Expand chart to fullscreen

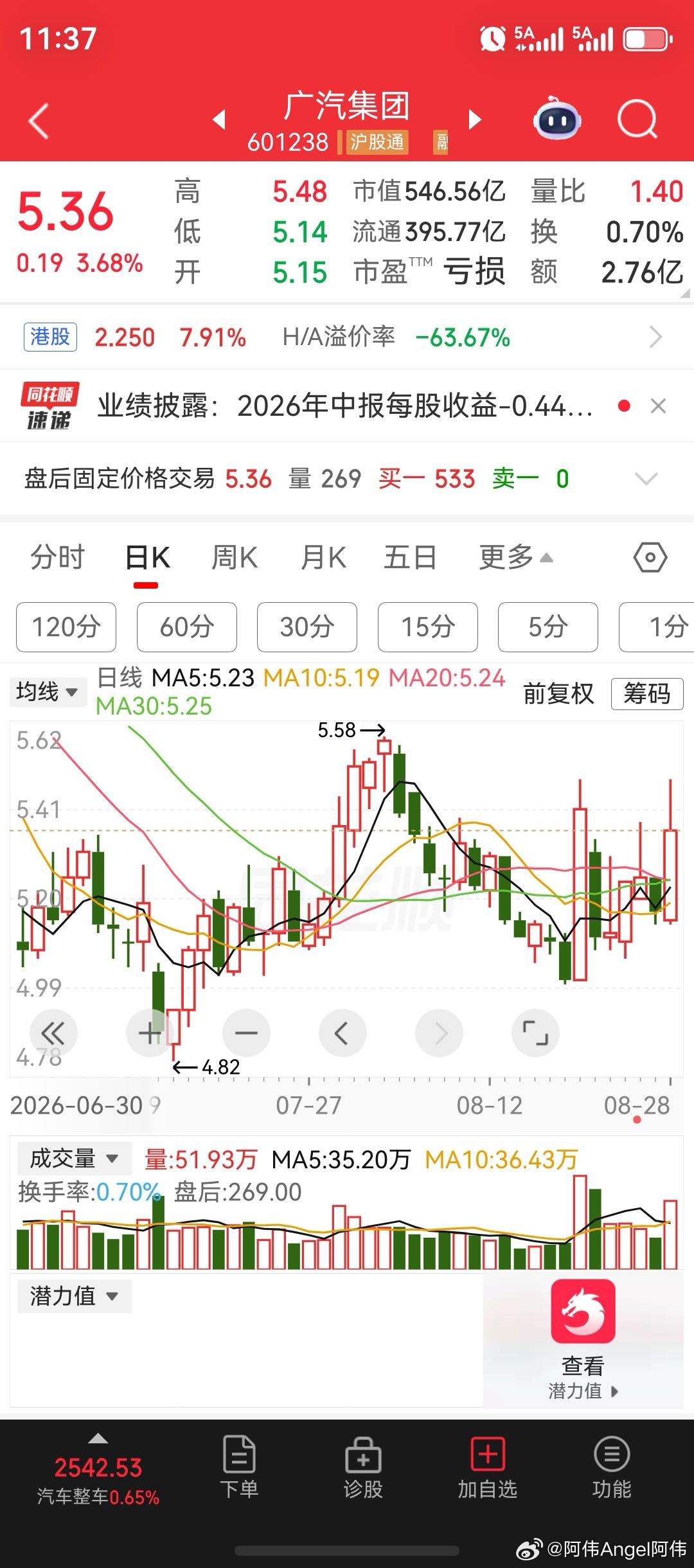pos(535,1033)
